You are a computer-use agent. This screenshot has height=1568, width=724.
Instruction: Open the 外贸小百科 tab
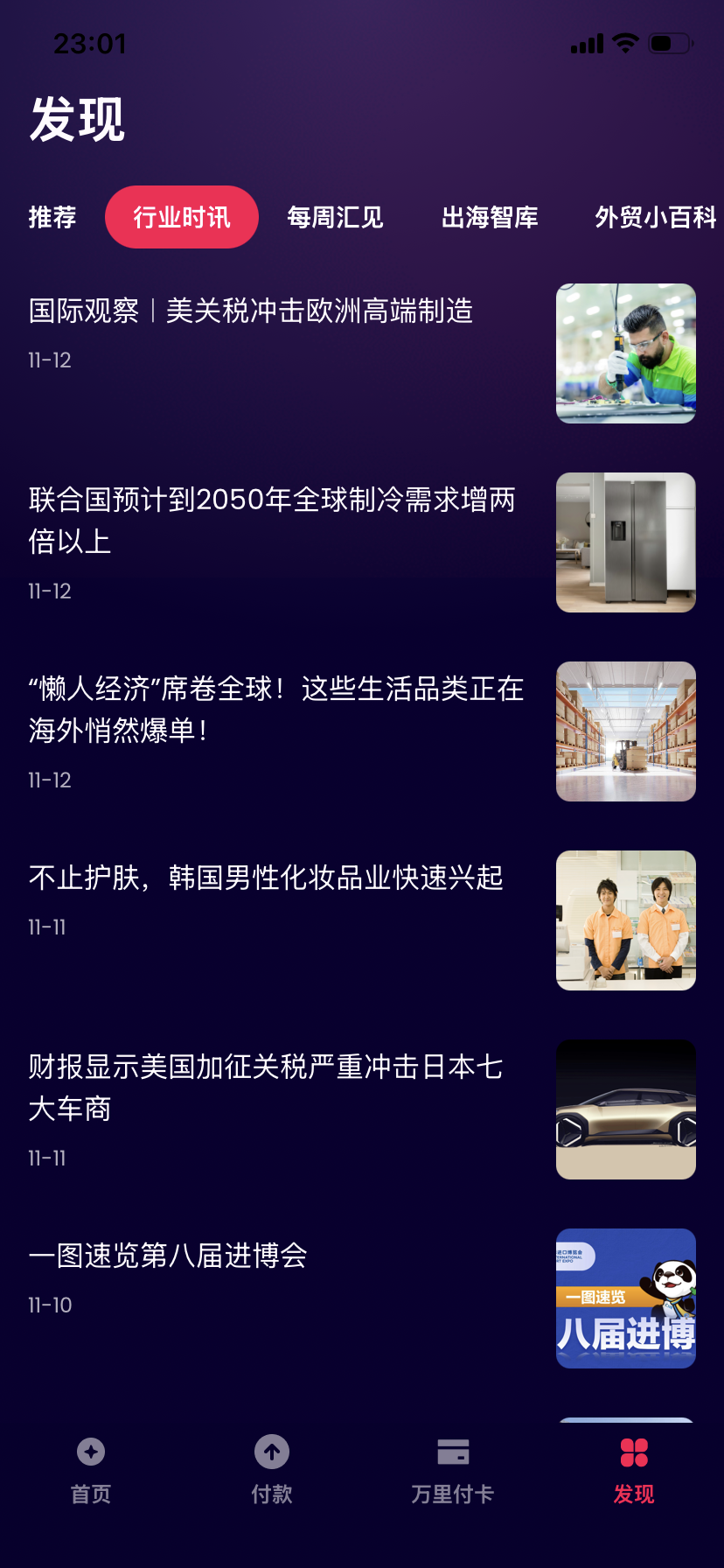click(x=656, y=217)
